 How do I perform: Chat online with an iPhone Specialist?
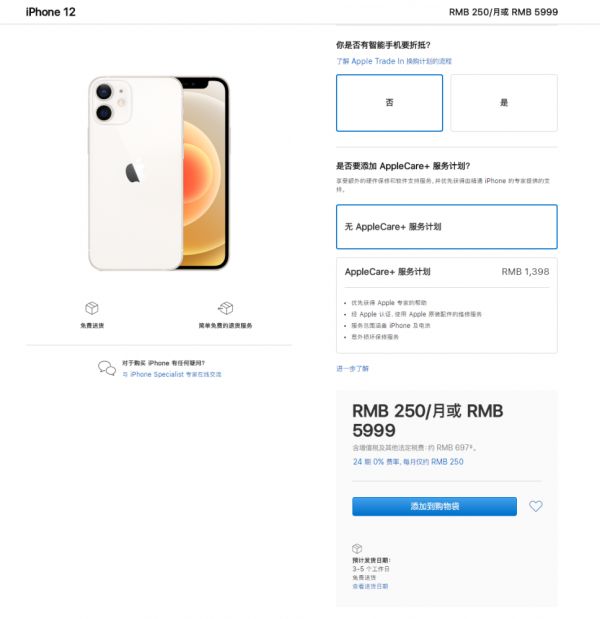pyautogui.click(x=172, y=374)
